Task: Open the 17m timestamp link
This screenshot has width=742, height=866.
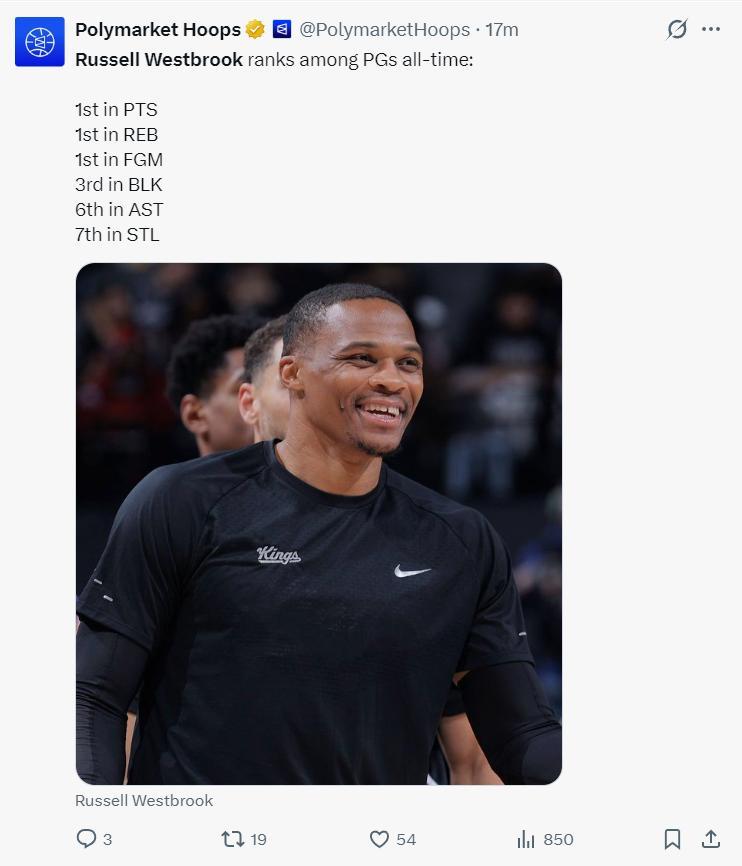Action: (x=502, y=30)
